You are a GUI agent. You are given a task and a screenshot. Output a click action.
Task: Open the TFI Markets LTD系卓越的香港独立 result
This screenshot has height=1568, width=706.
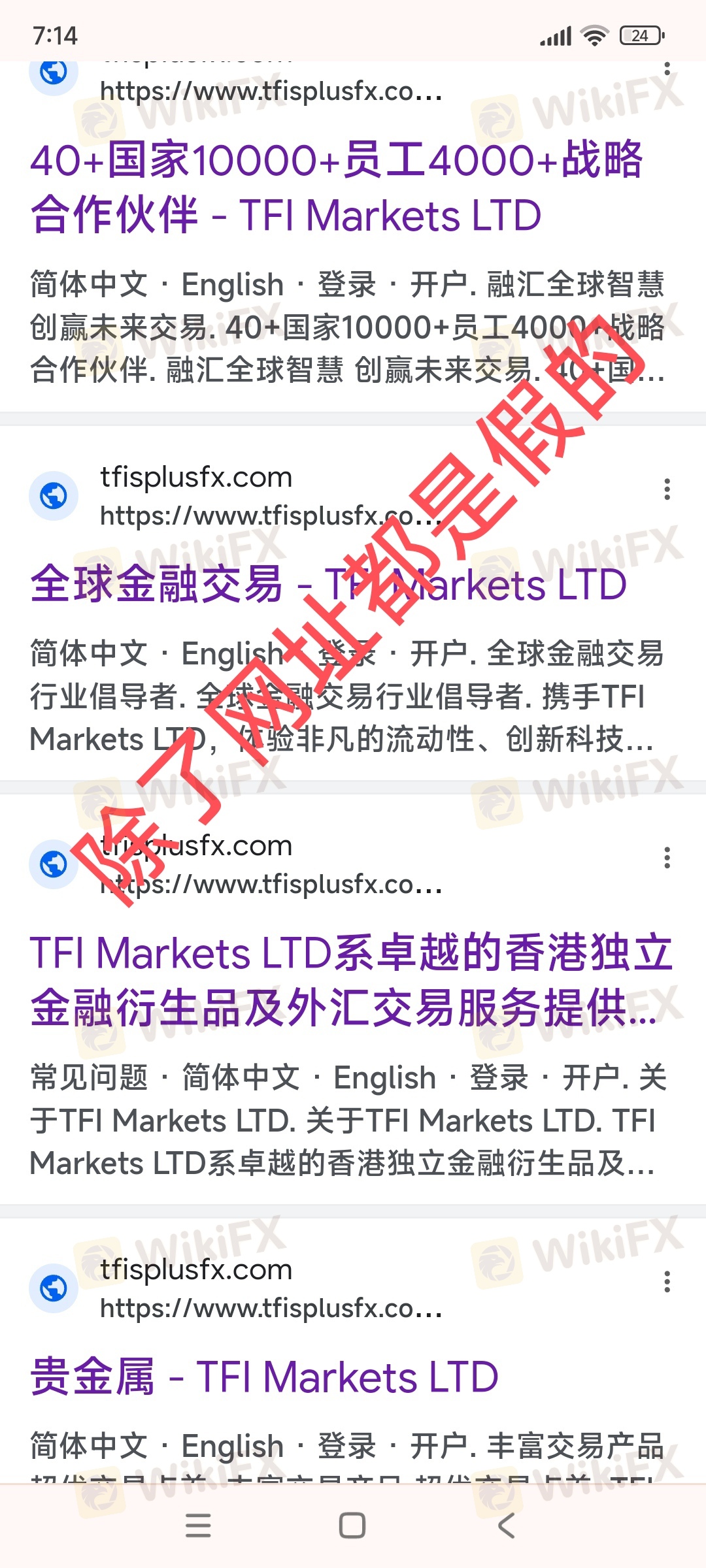point(351,980)
